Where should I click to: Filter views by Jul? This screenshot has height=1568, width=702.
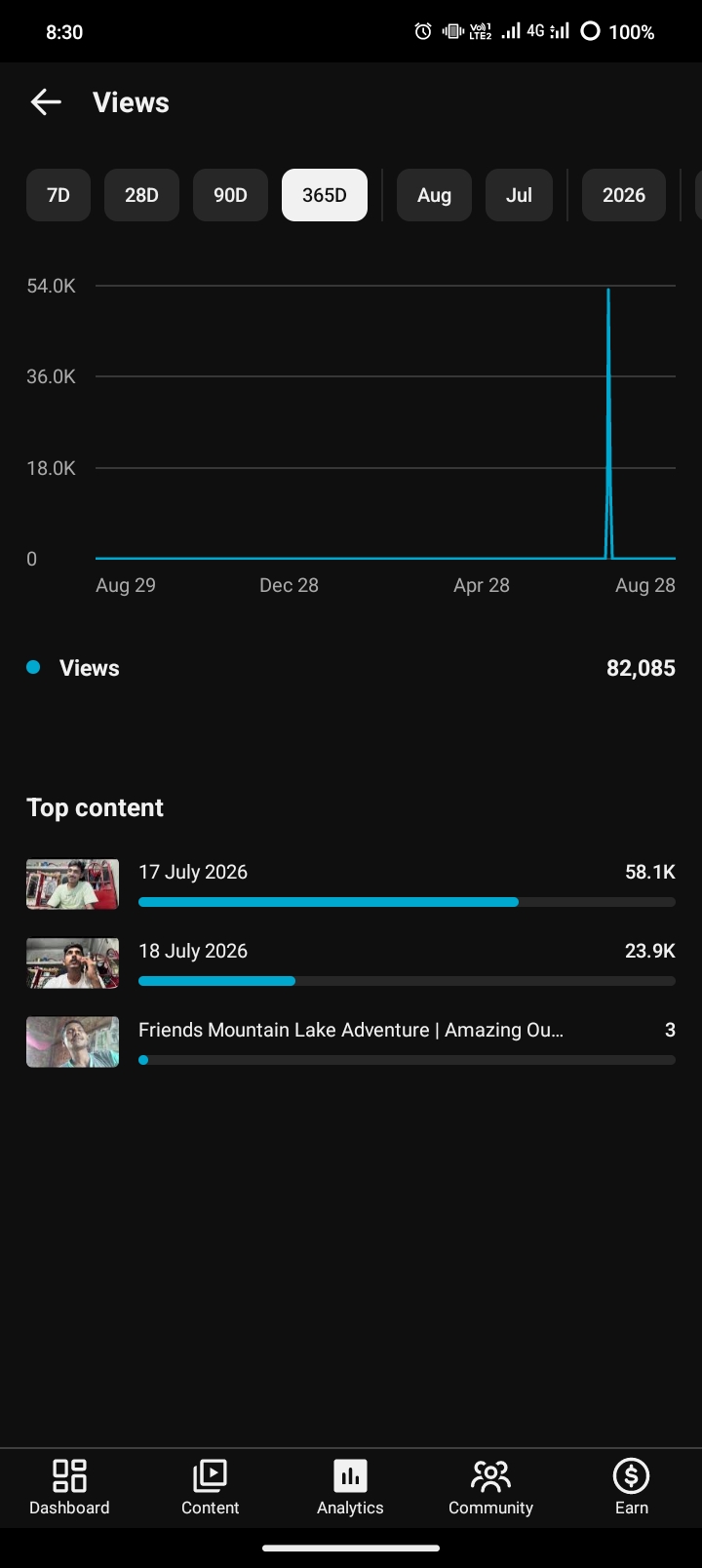click(519, 195)
